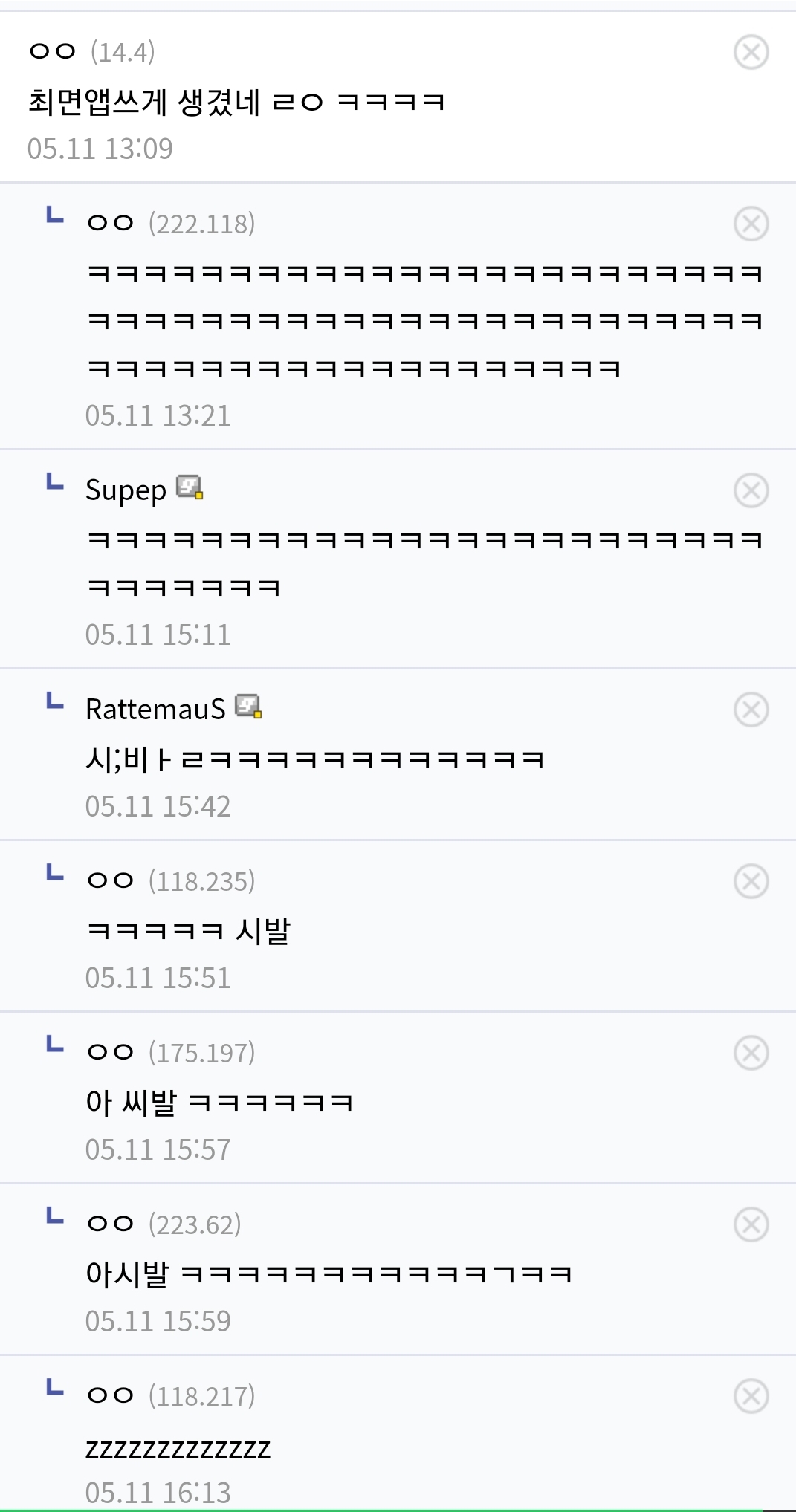Delete the reply by ㅇㅇ (118.217)
796x1512 pixels.
[x=751, y=1396]
